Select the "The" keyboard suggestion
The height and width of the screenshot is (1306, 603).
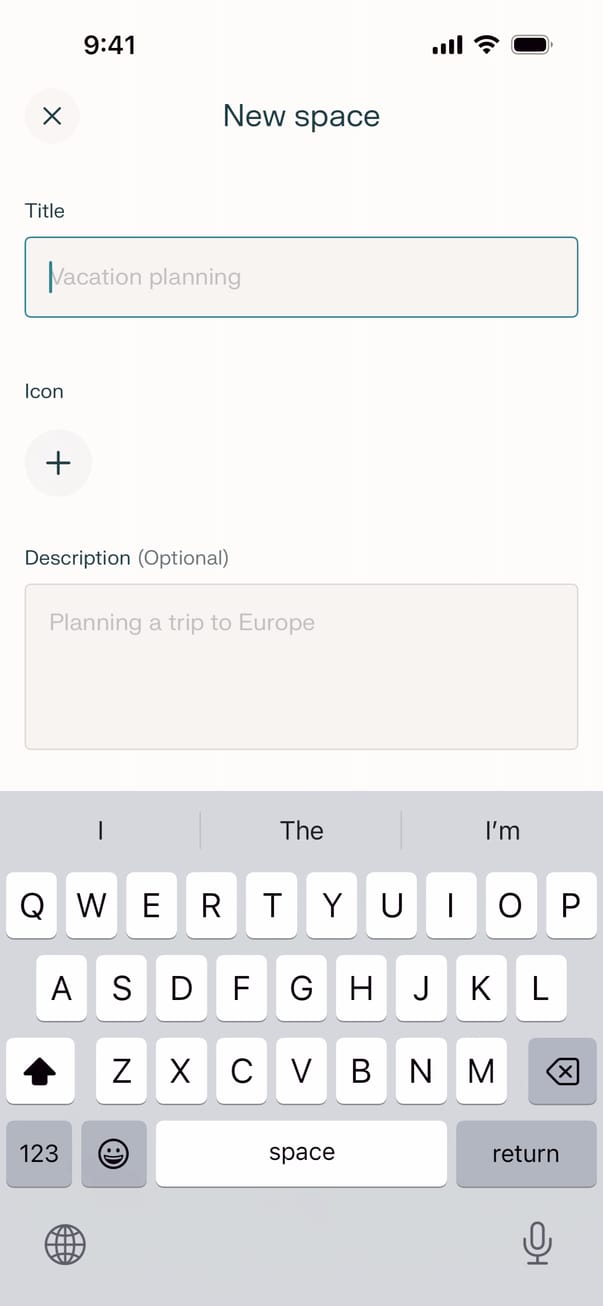click(x=301, y=831)
